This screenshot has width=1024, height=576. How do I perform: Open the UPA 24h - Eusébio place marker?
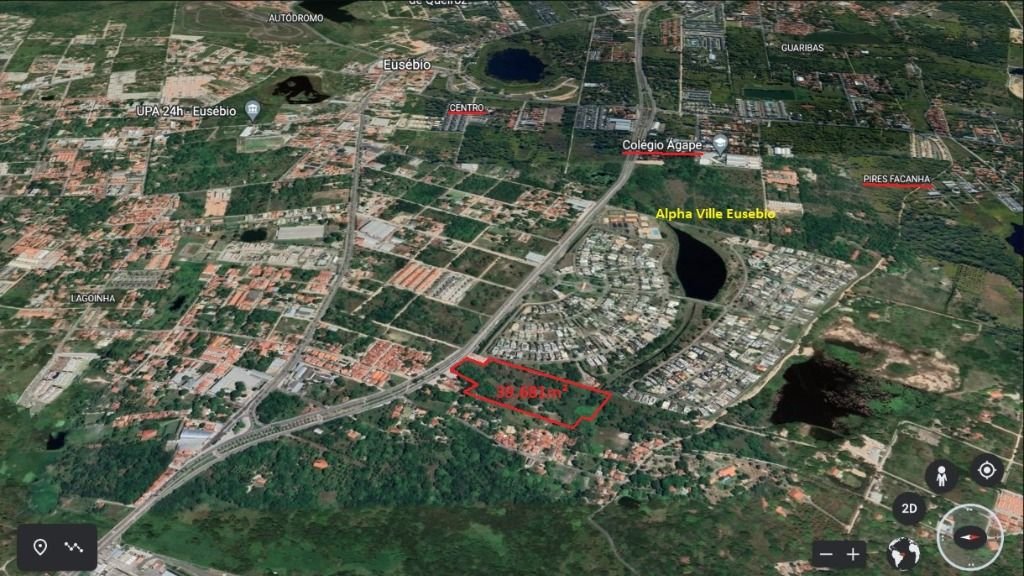pos(252,110)
